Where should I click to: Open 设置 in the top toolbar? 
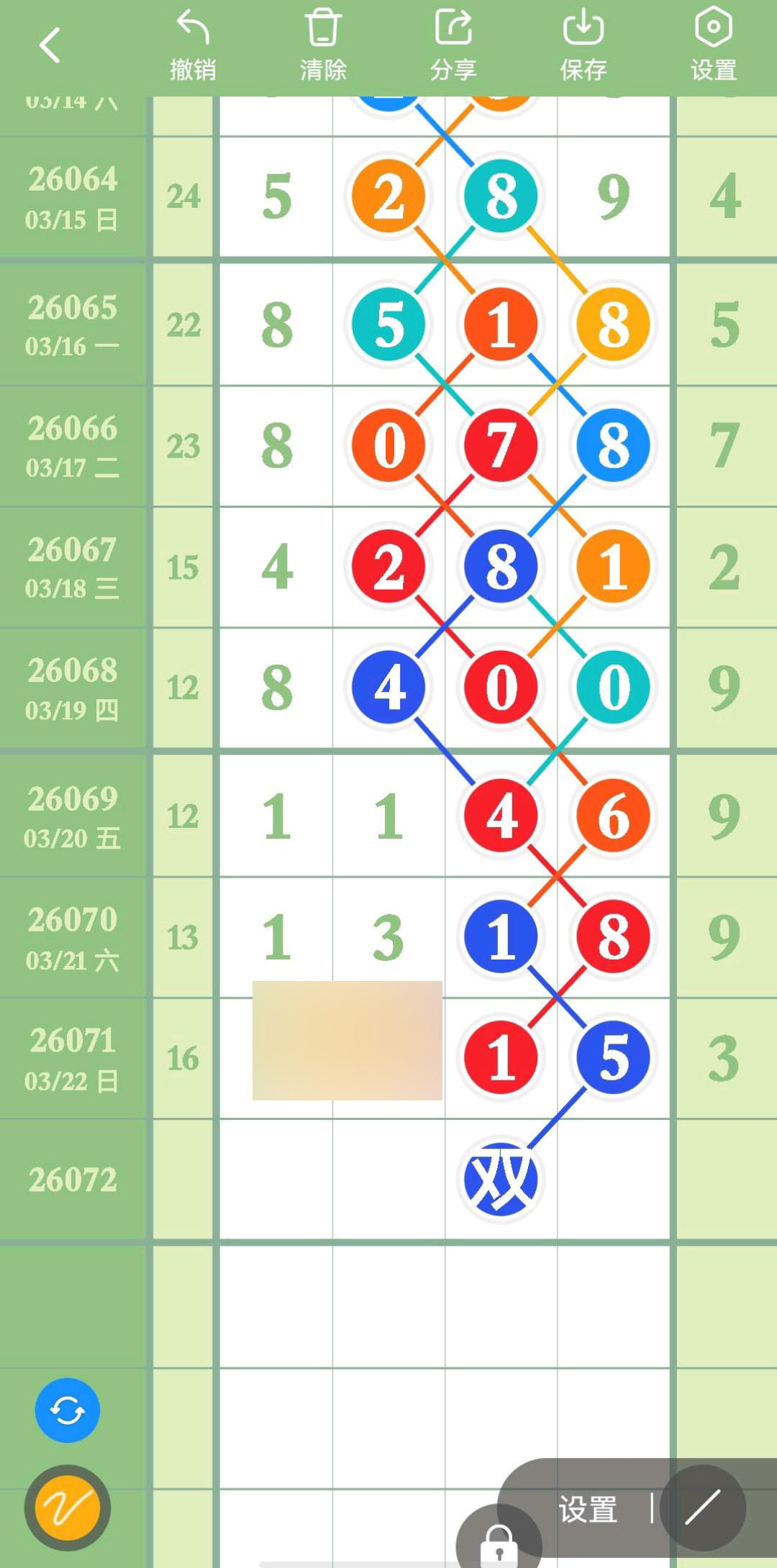pyautogui.click(x=713, y=45)
